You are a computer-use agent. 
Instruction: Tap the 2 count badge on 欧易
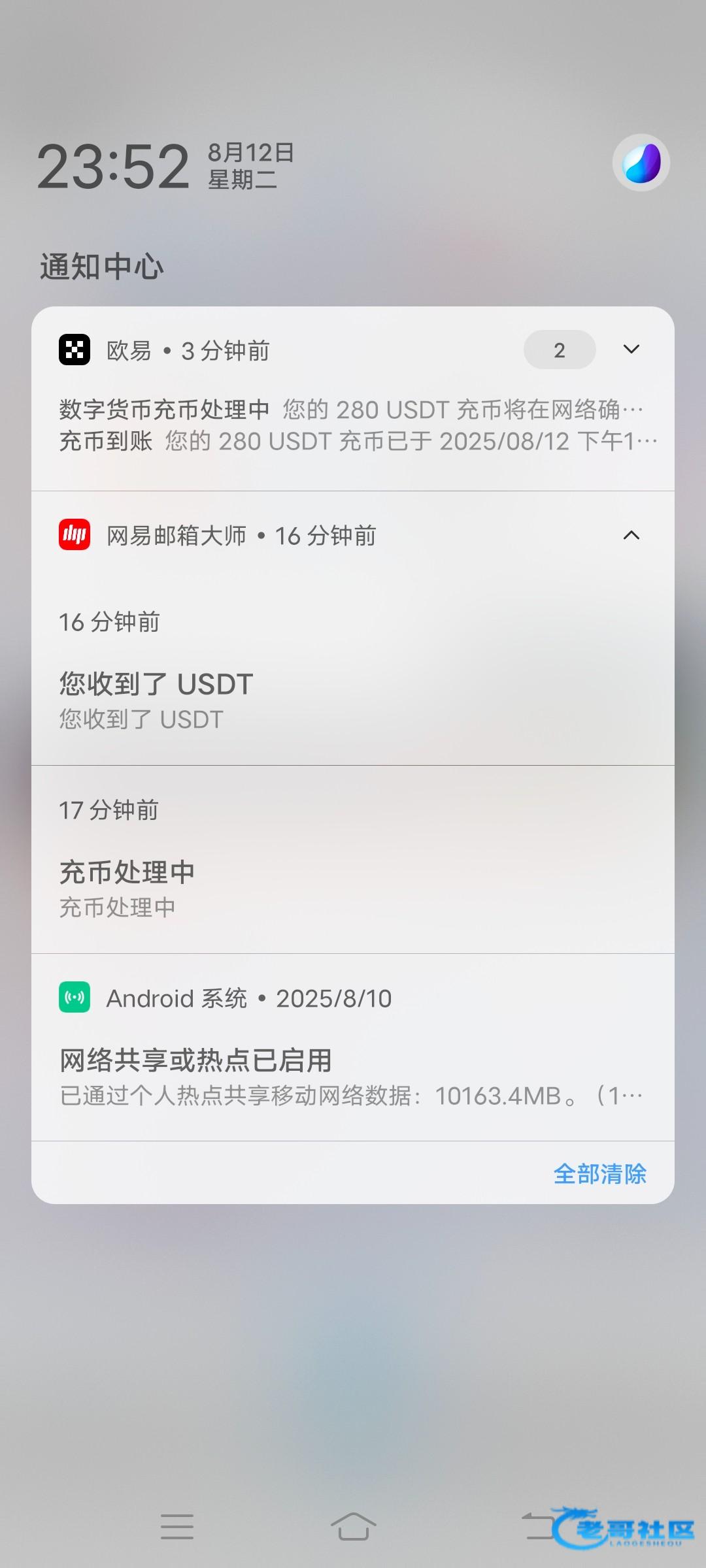[x=560, y=350]
